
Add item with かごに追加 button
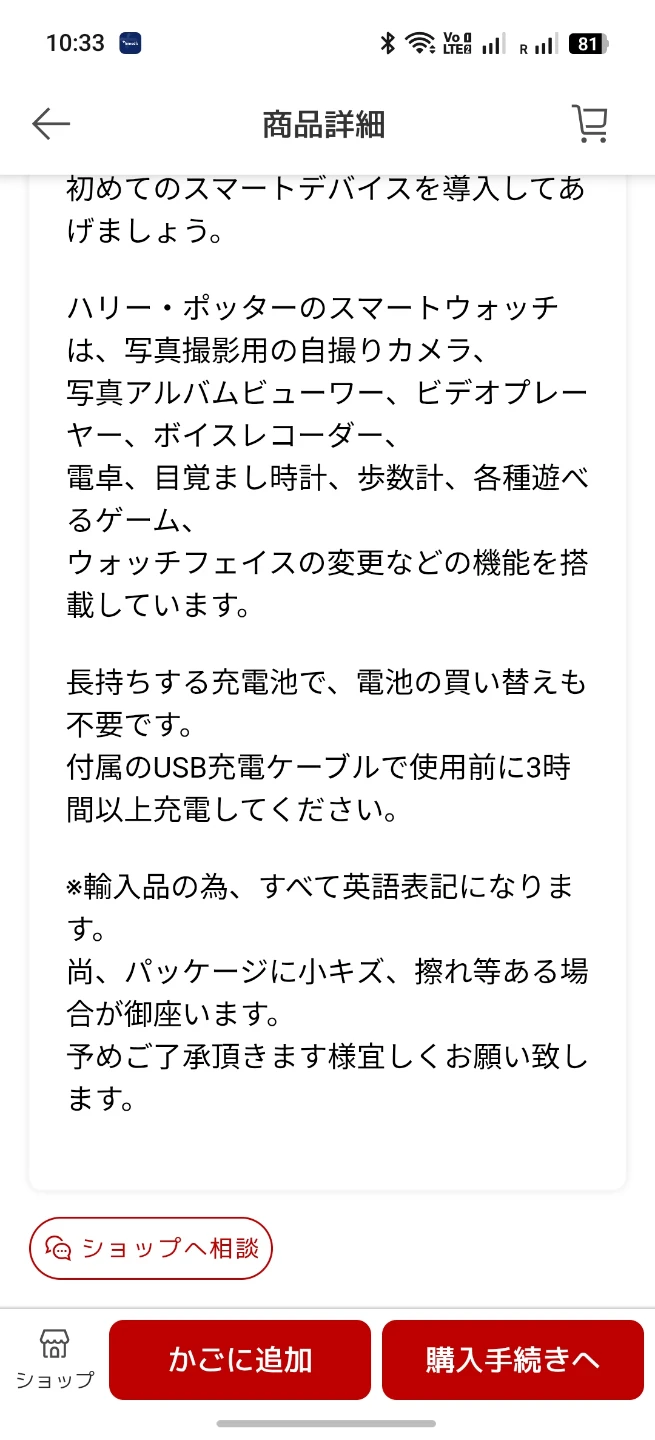pyautogui.click(x=240, y=1360)
